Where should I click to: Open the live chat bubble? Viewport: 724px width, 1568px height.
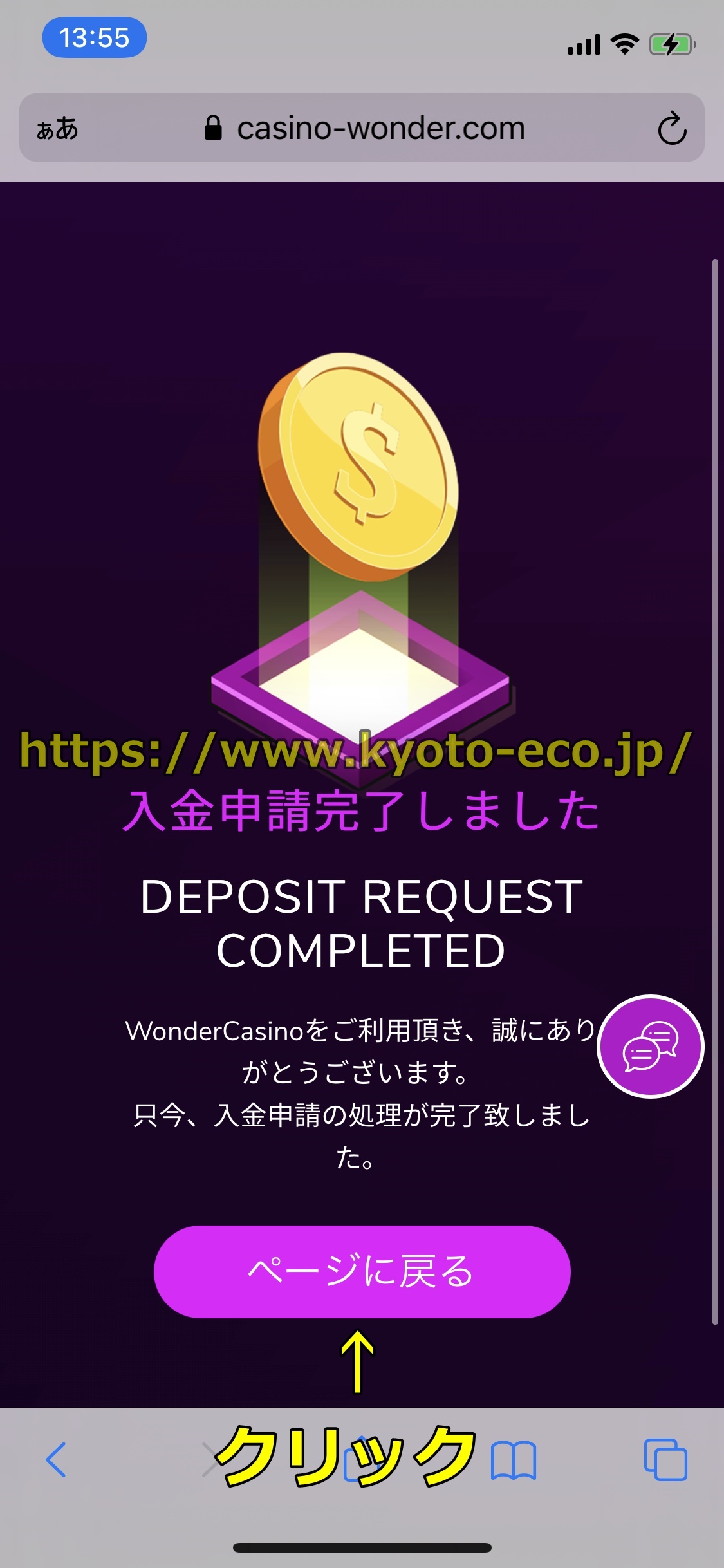tap(651, 1046)
